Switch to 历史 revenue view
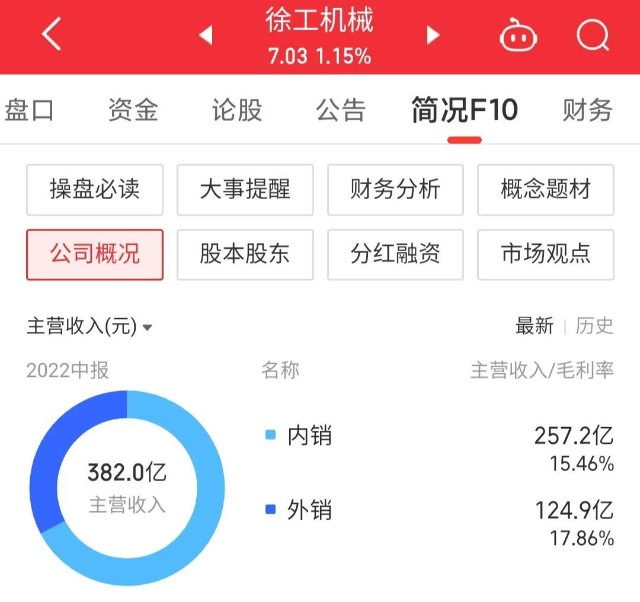 click(595, 326)
